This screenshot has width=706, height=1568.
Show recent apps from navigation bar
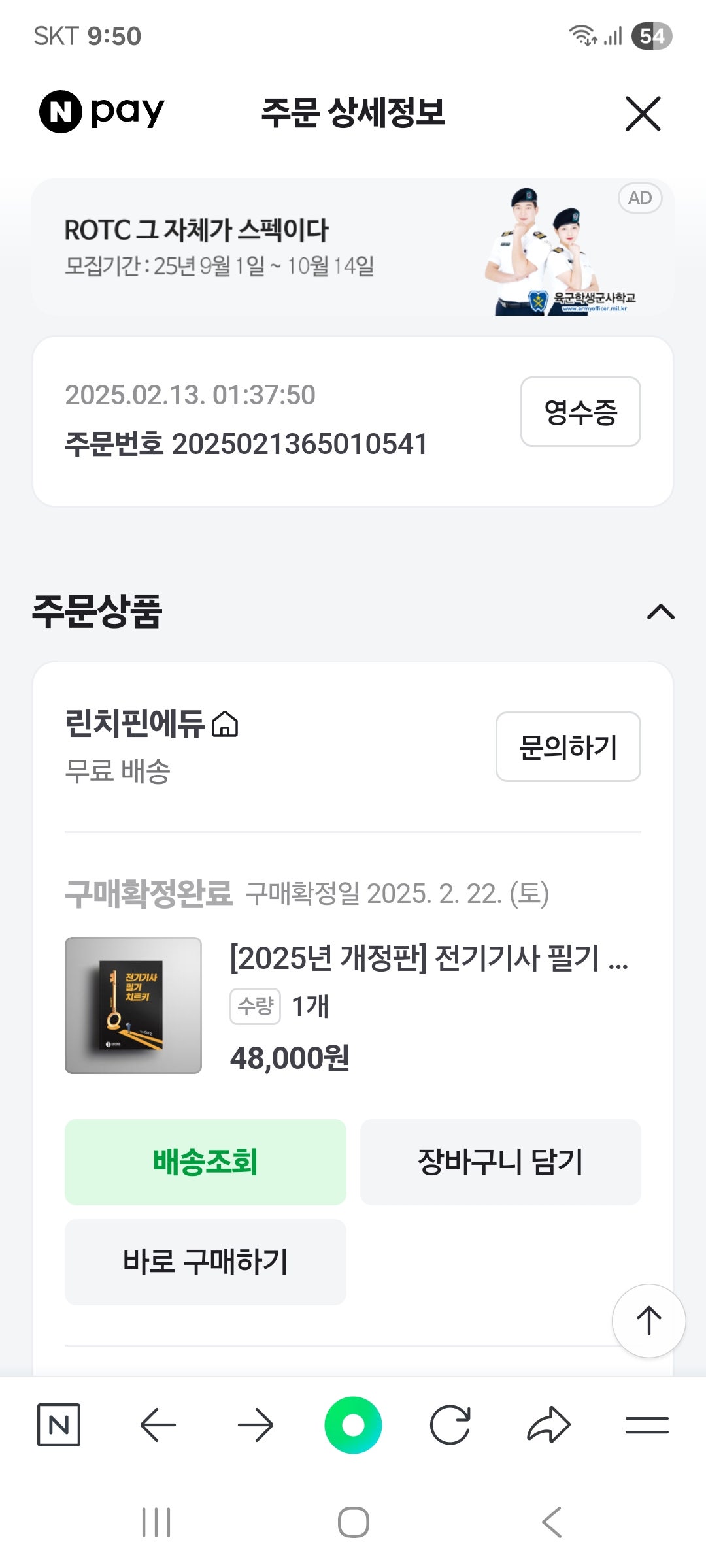(156, 1522)
